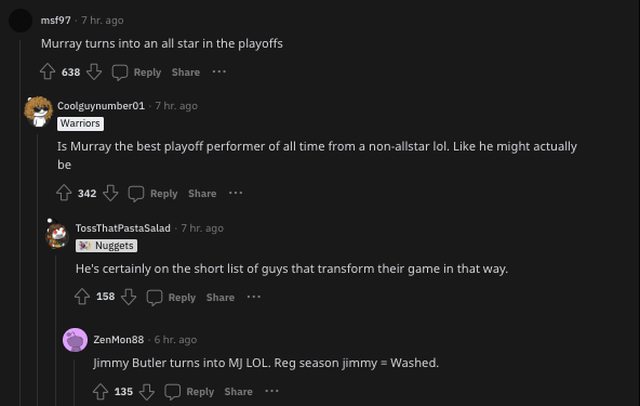Reply to ZenMon88's comment
The height and width of the screenshot is (406, 640).
click(x=190, y=392)
